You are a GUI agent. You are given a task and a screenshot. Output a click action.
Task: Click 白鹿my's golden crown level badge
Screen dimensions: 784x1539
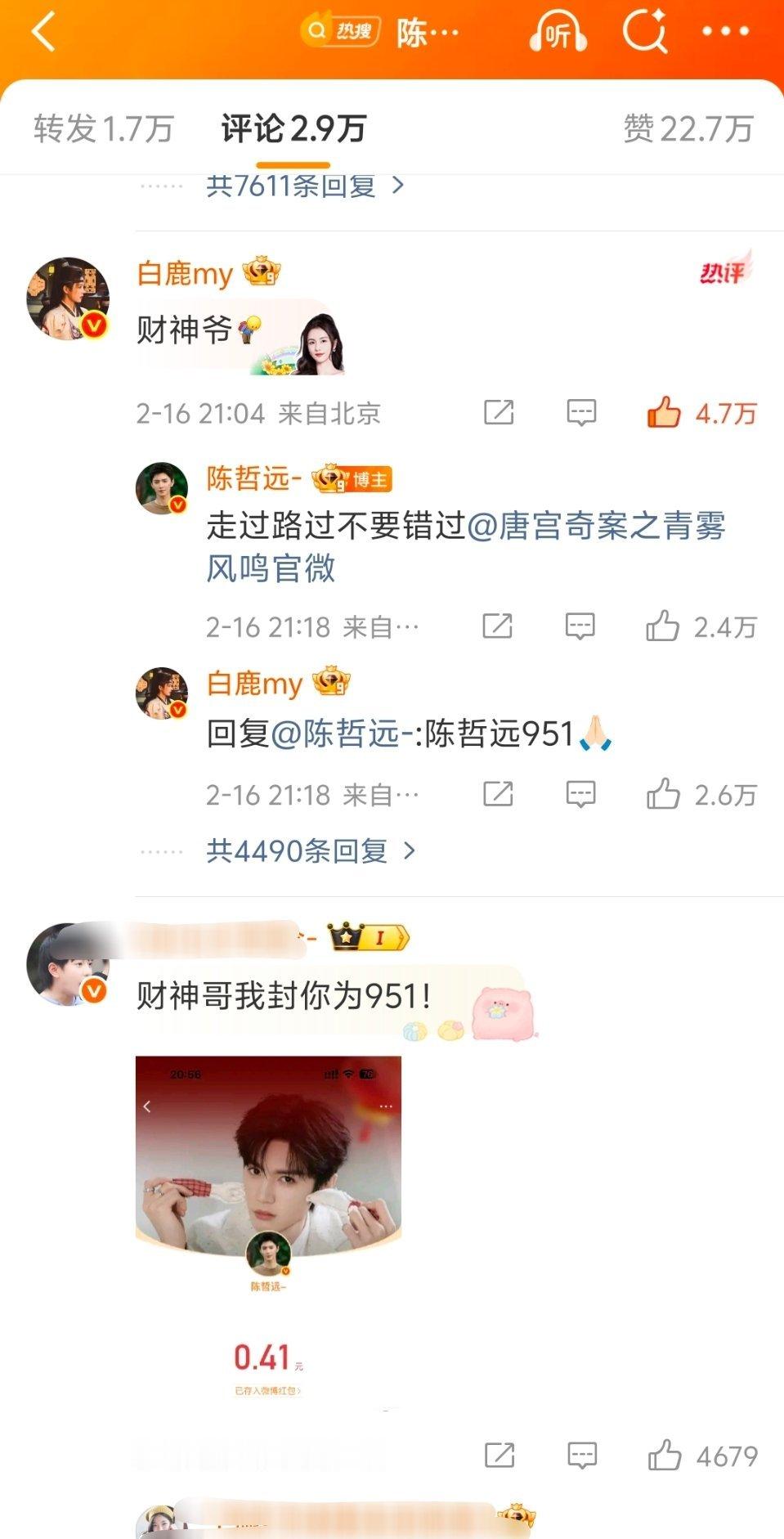click(x=262, y=274)
